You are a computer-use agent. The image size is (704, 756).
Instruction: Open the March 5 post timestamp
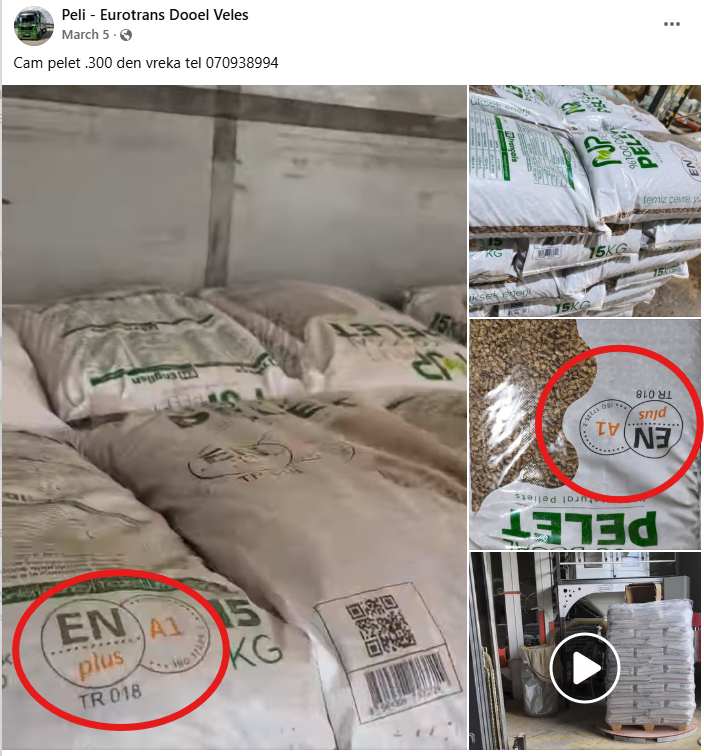[85, 35]
